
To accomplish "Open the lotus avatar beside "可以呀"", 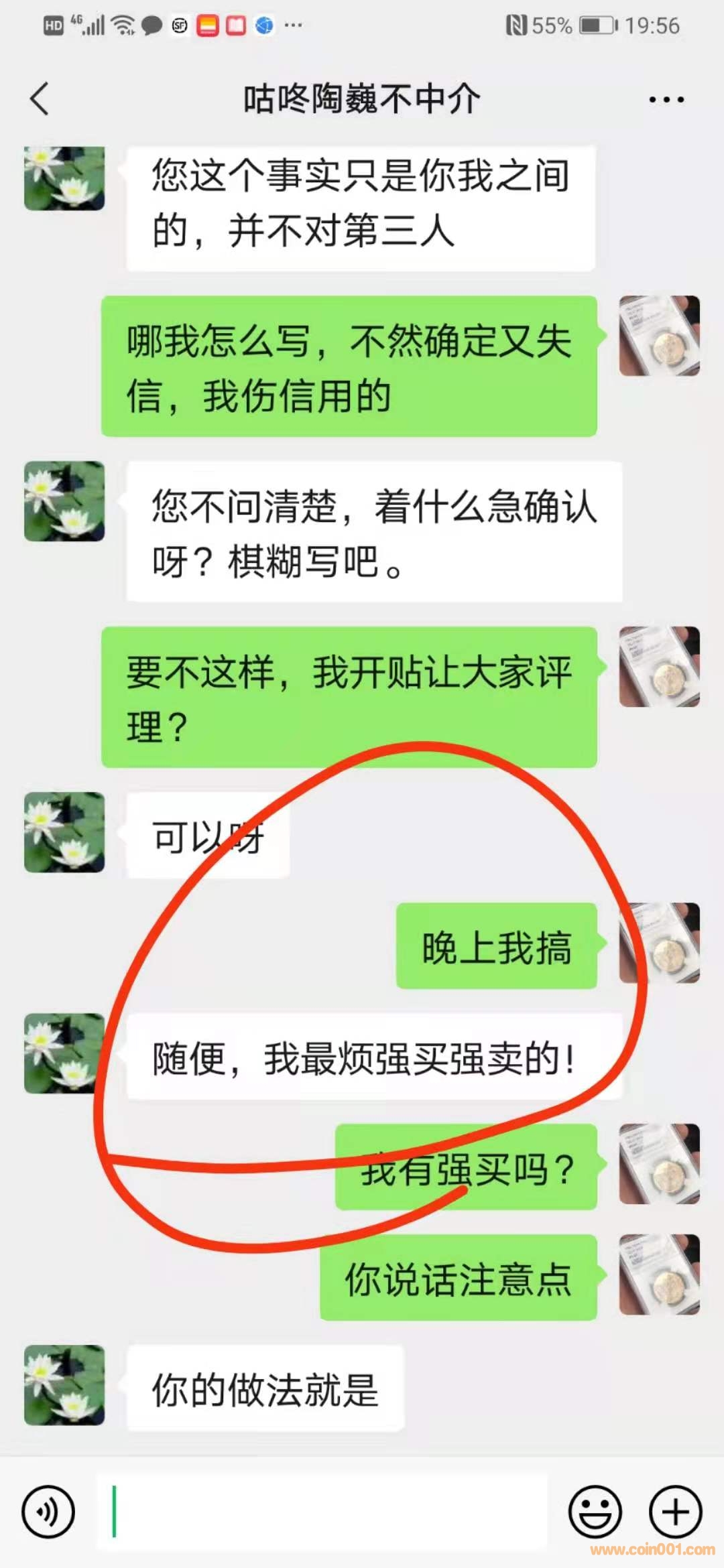I will (x=64, y=832).
